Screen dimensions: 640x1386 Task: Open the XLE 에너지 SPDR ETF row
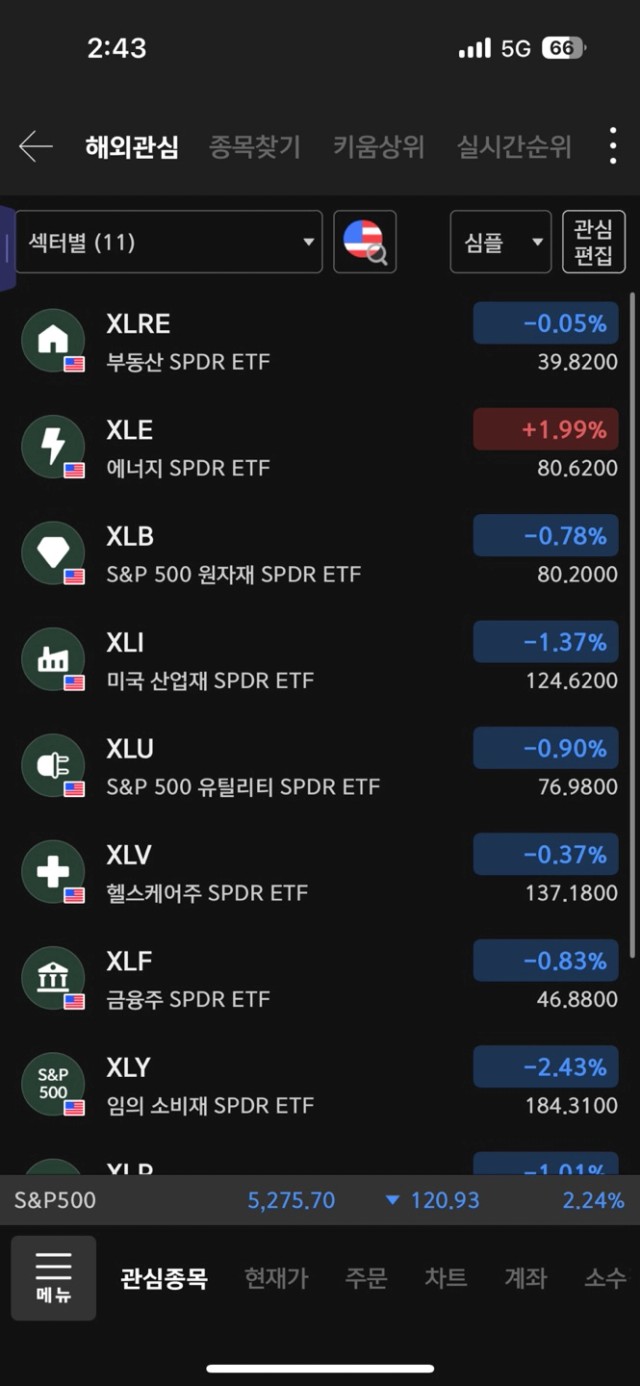pyautogui.click(x=320, y=447)
